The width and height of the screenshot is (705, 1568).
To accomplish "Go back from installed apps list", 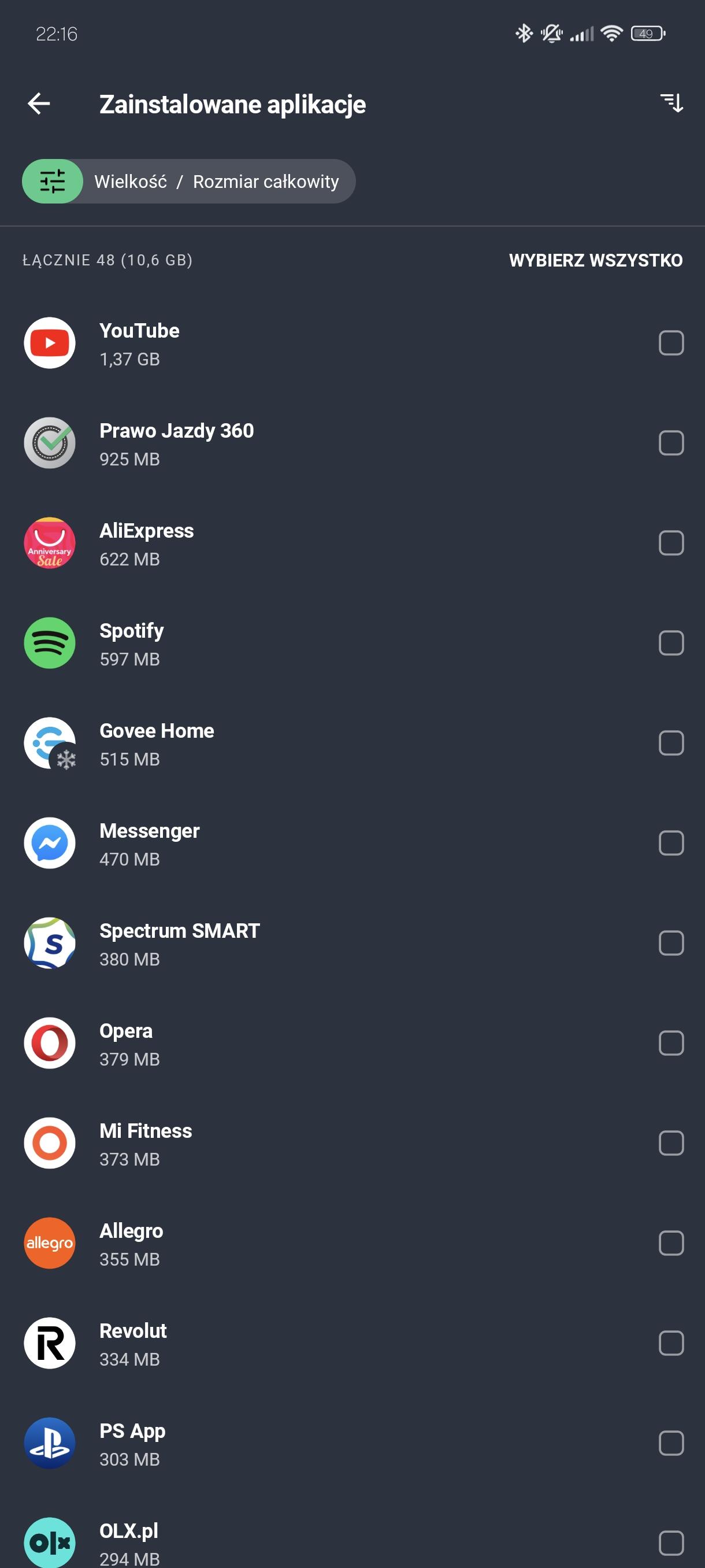I will pyautogui.click(x=39, y=103).
